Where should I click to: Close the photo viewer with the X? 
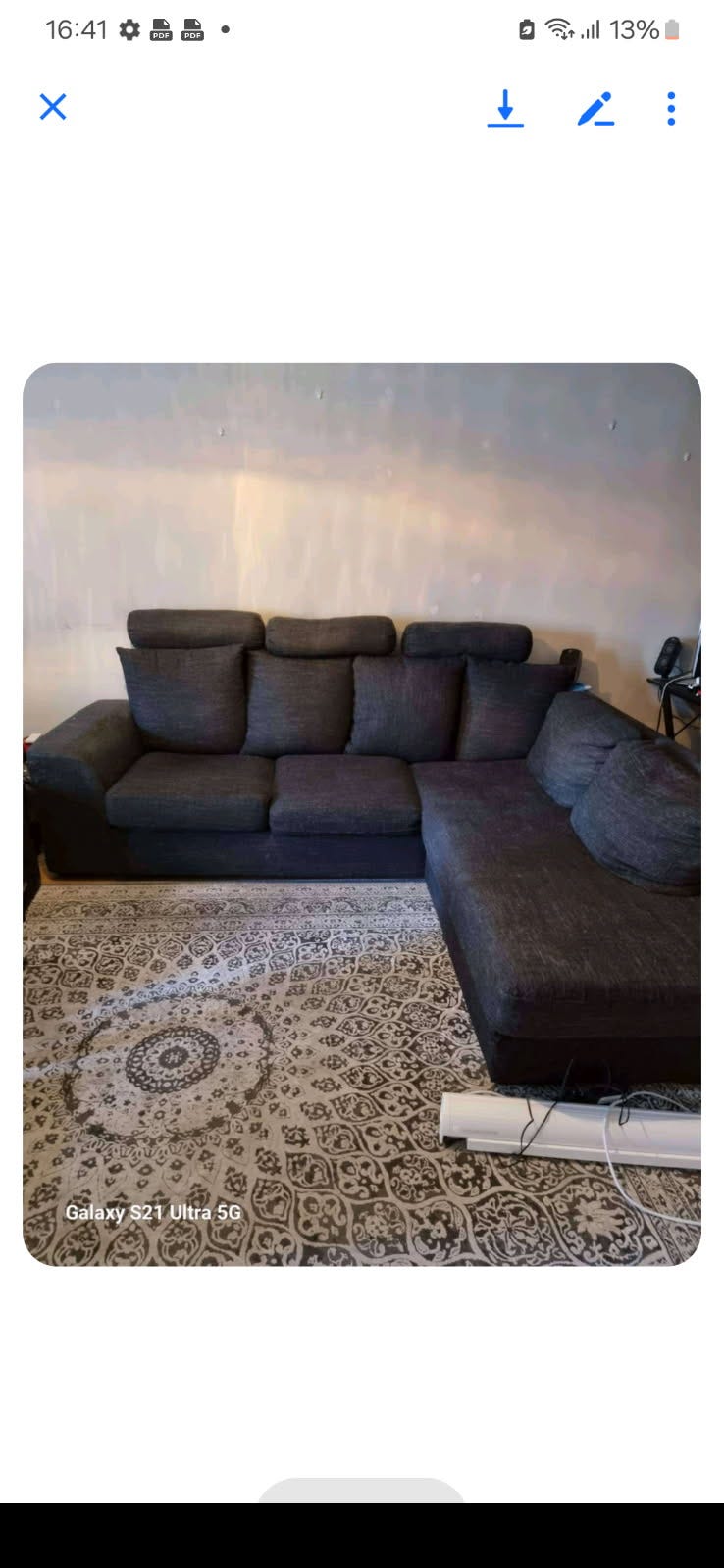(53, 107)
